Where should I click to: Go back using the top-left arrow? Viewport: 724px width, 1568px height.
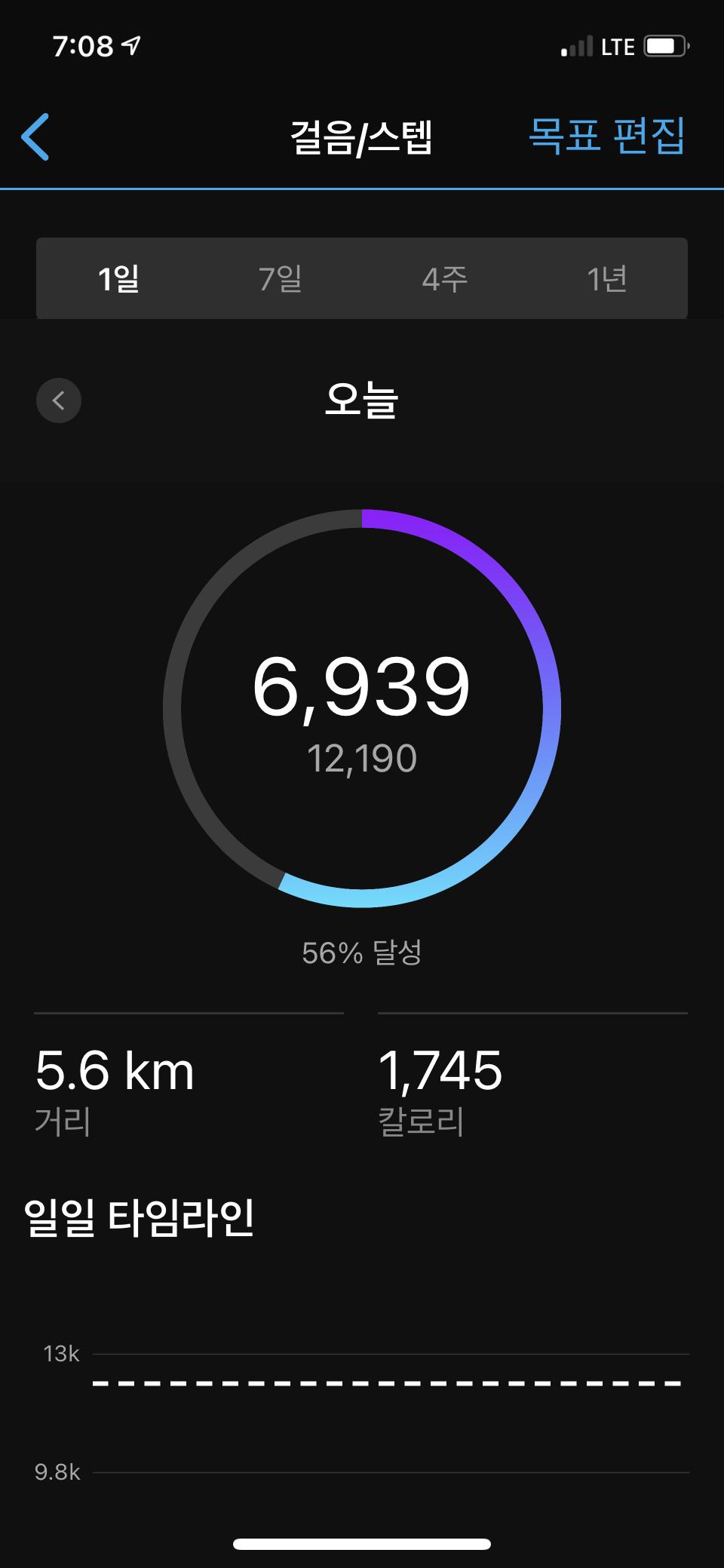click(x=35, y=137)
